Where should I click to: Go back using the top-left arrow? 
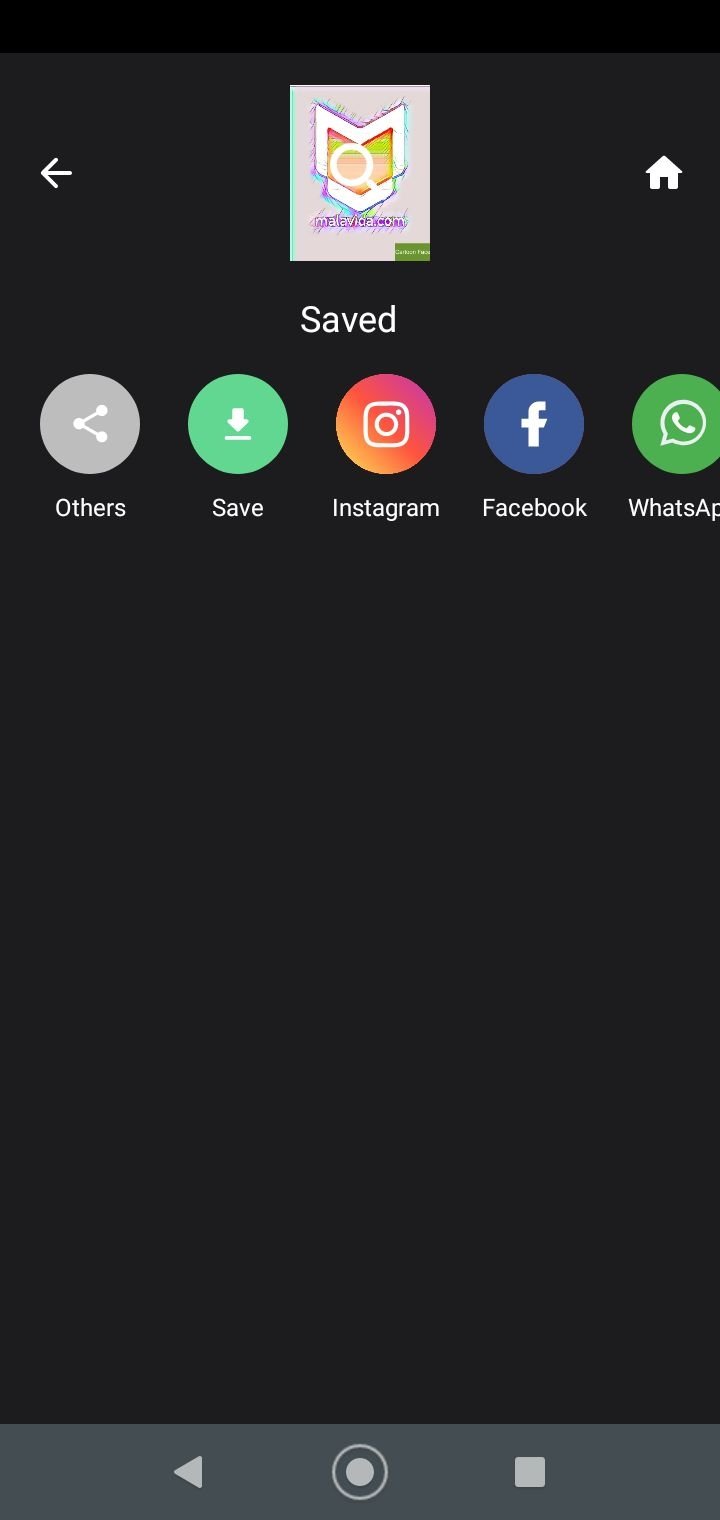click(x=56, y=173)
